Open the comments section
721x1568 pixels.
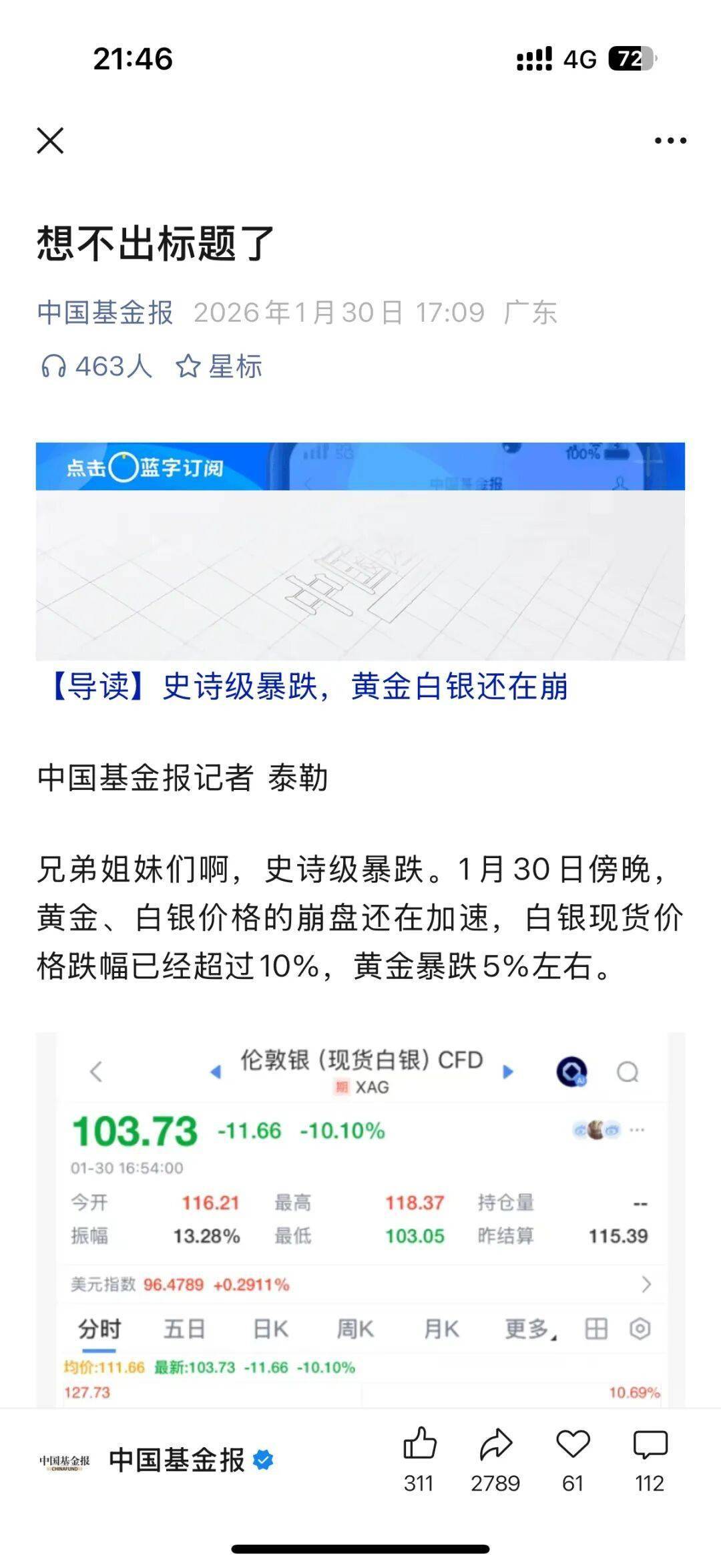(x=650, y=1445)
